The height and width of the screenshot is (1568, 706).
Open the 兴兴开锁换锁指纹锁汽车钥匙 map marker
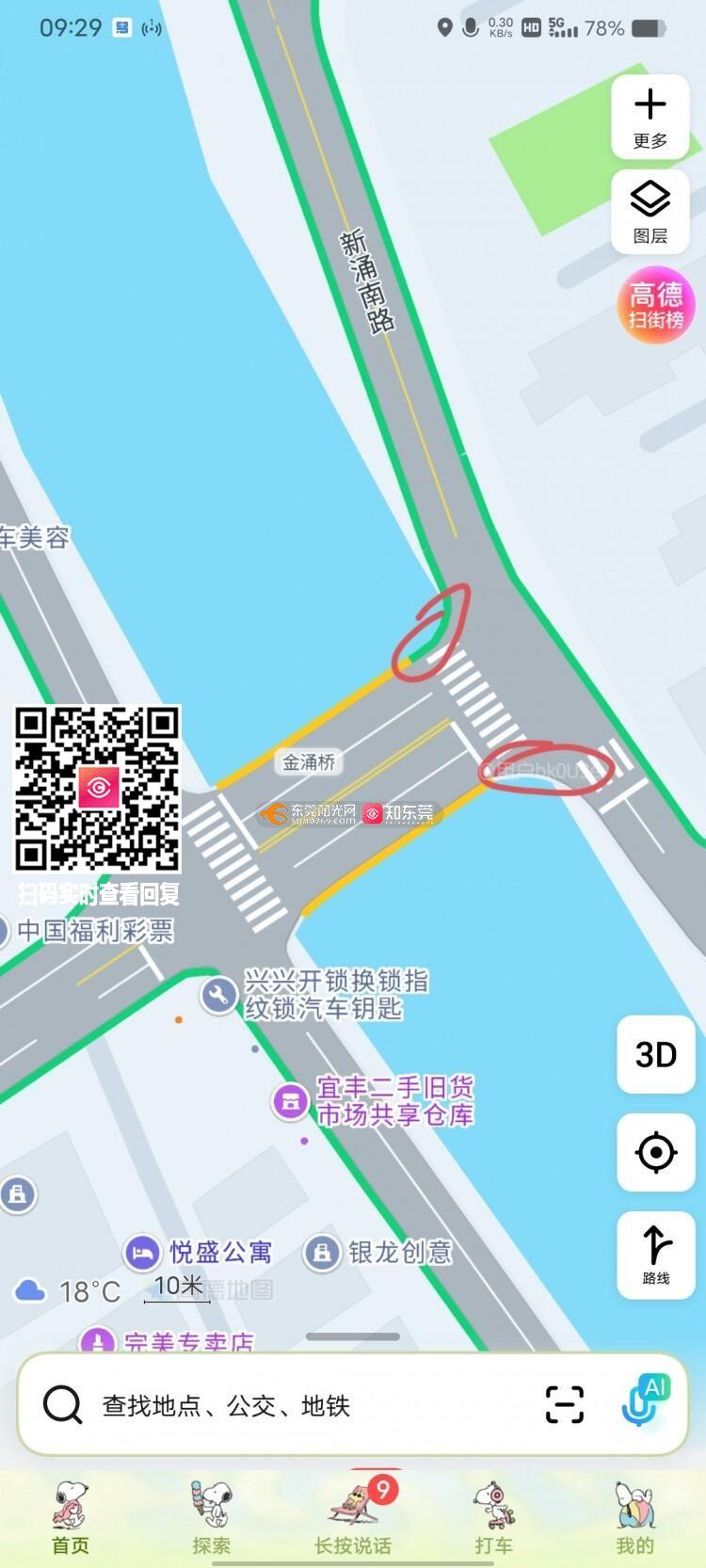pyautogui.click(x=219, y=994)
